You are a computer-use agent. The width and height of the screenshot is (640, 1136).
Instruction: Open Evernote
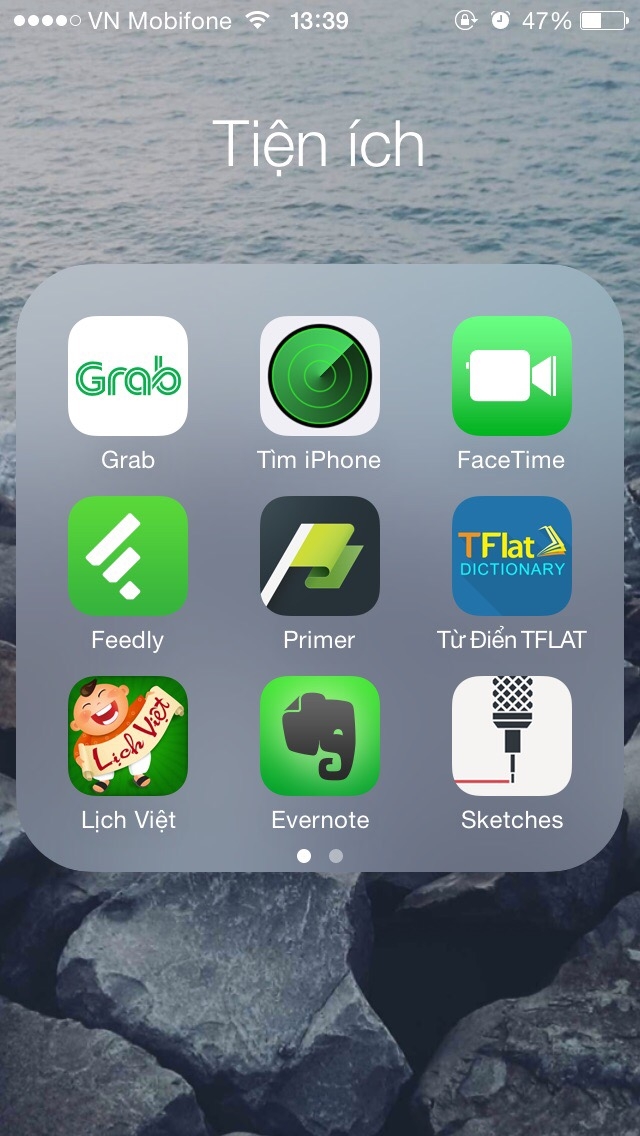point(320,735)
